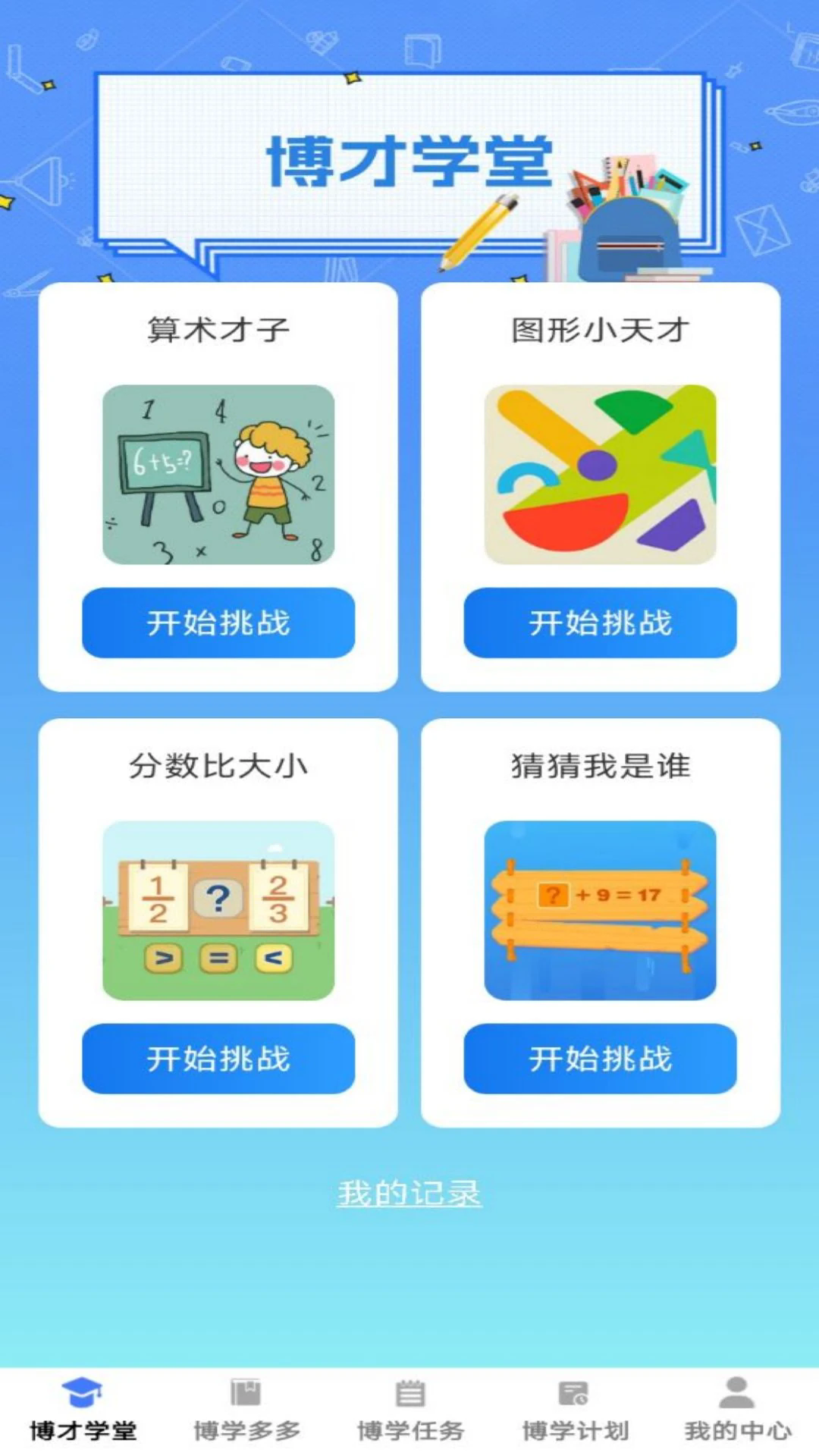The height and width of the screenshot is (1456, 819).
Task: Click the fraction comparison image for 分数比大小
Action: point(218,906)
